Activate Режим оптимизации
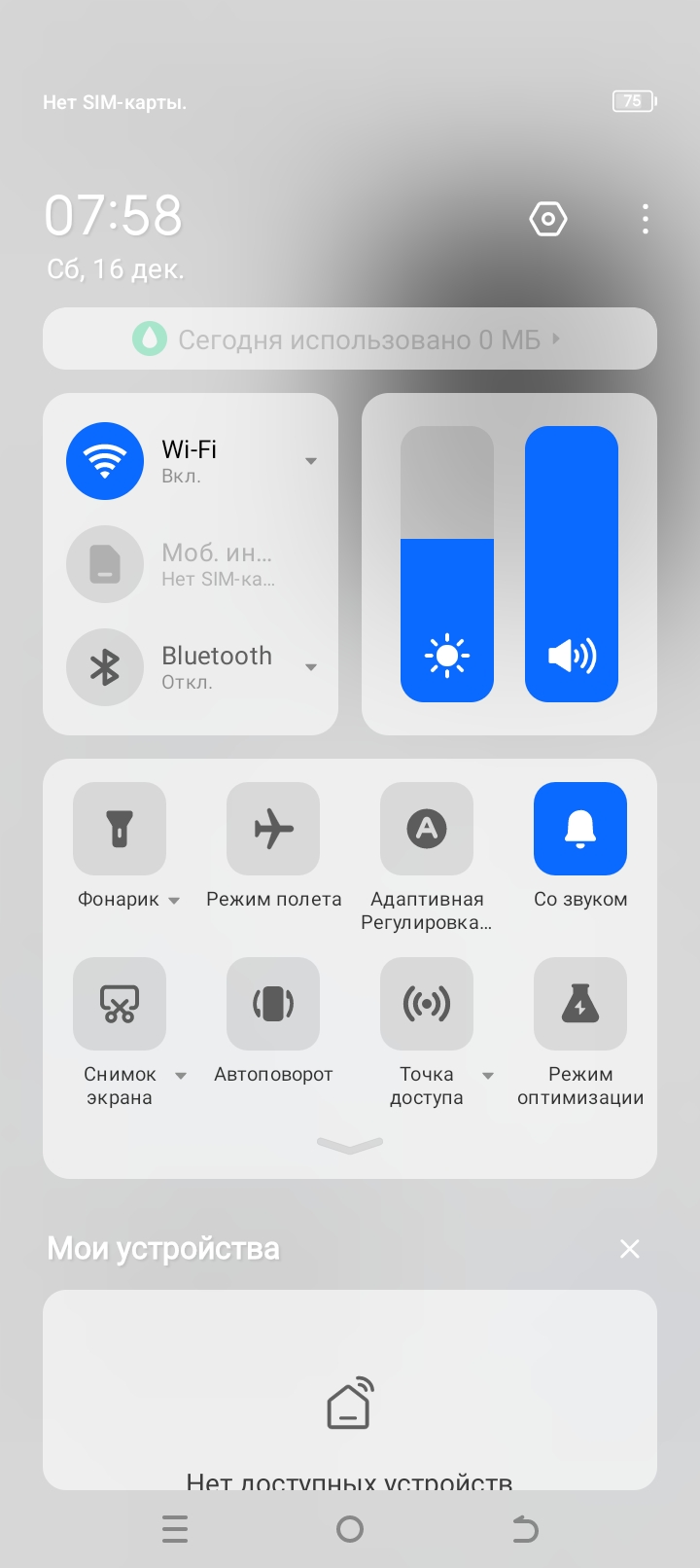Screen dimensions: 700x1568 [x=580, y=1004]
